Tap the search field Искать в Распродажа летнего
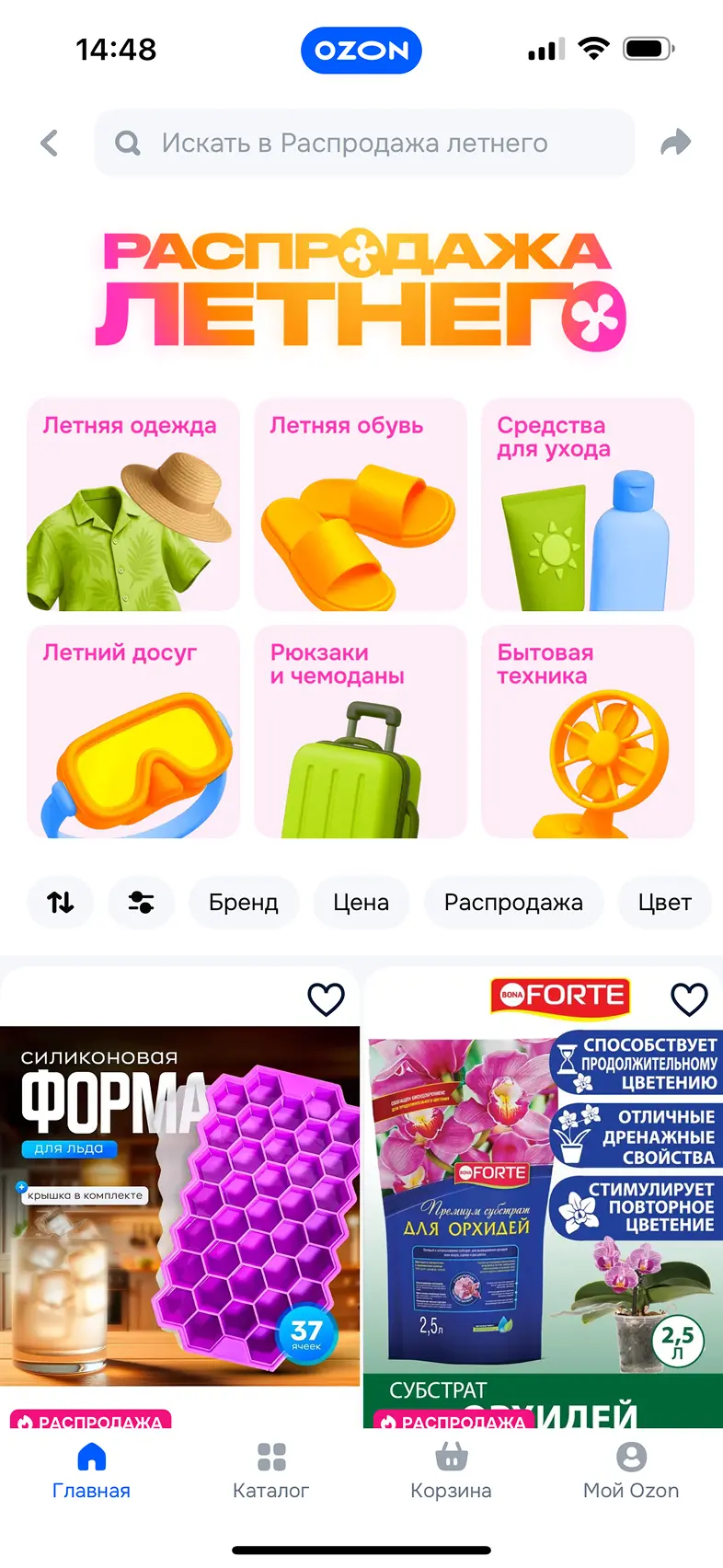The height and width of the screenshot is (1568, 723). click(364, 143)
